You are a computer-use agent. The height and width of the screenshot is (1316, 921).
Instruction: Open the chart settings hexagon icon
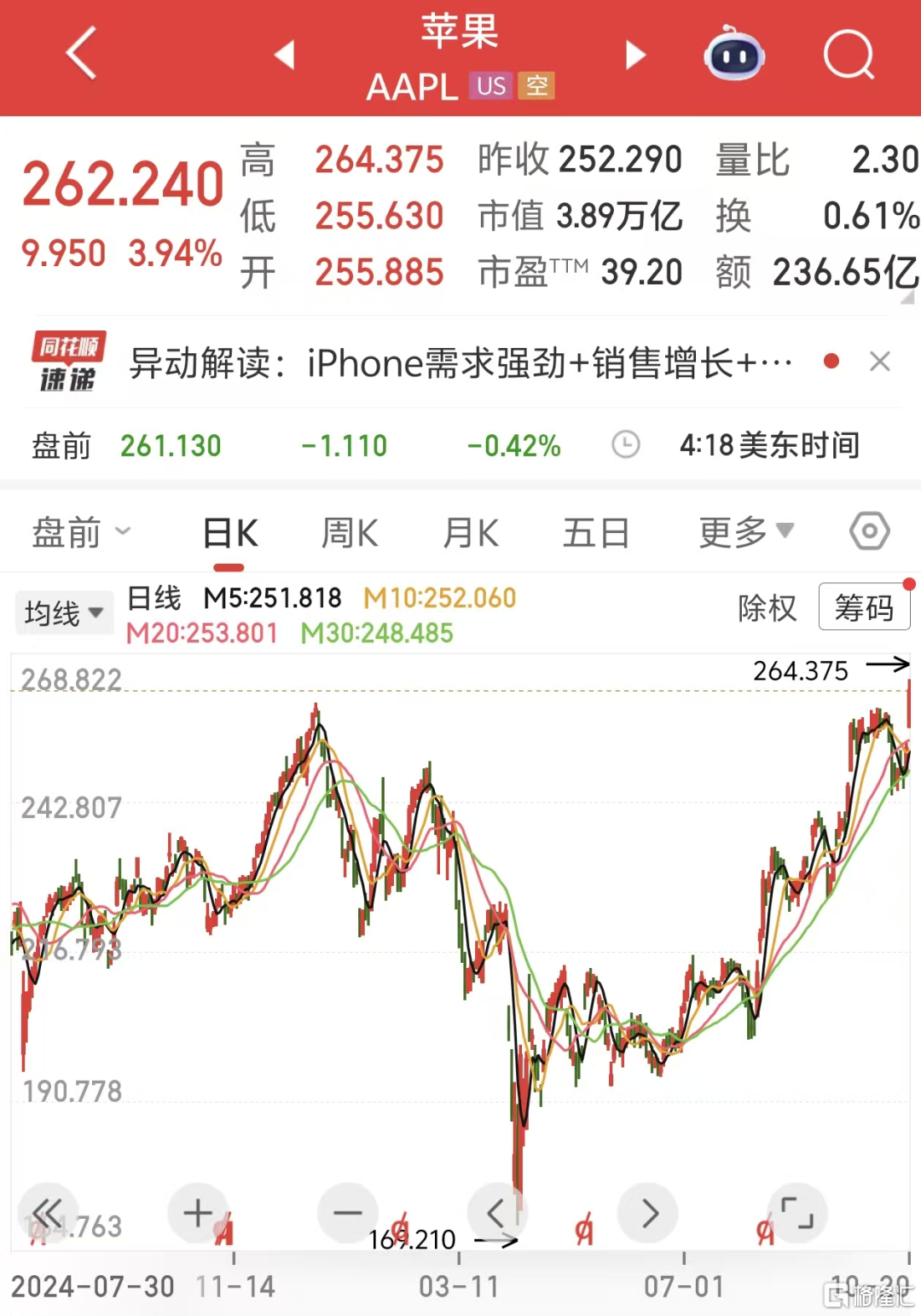pyautogui.click(x=869, y=531)
